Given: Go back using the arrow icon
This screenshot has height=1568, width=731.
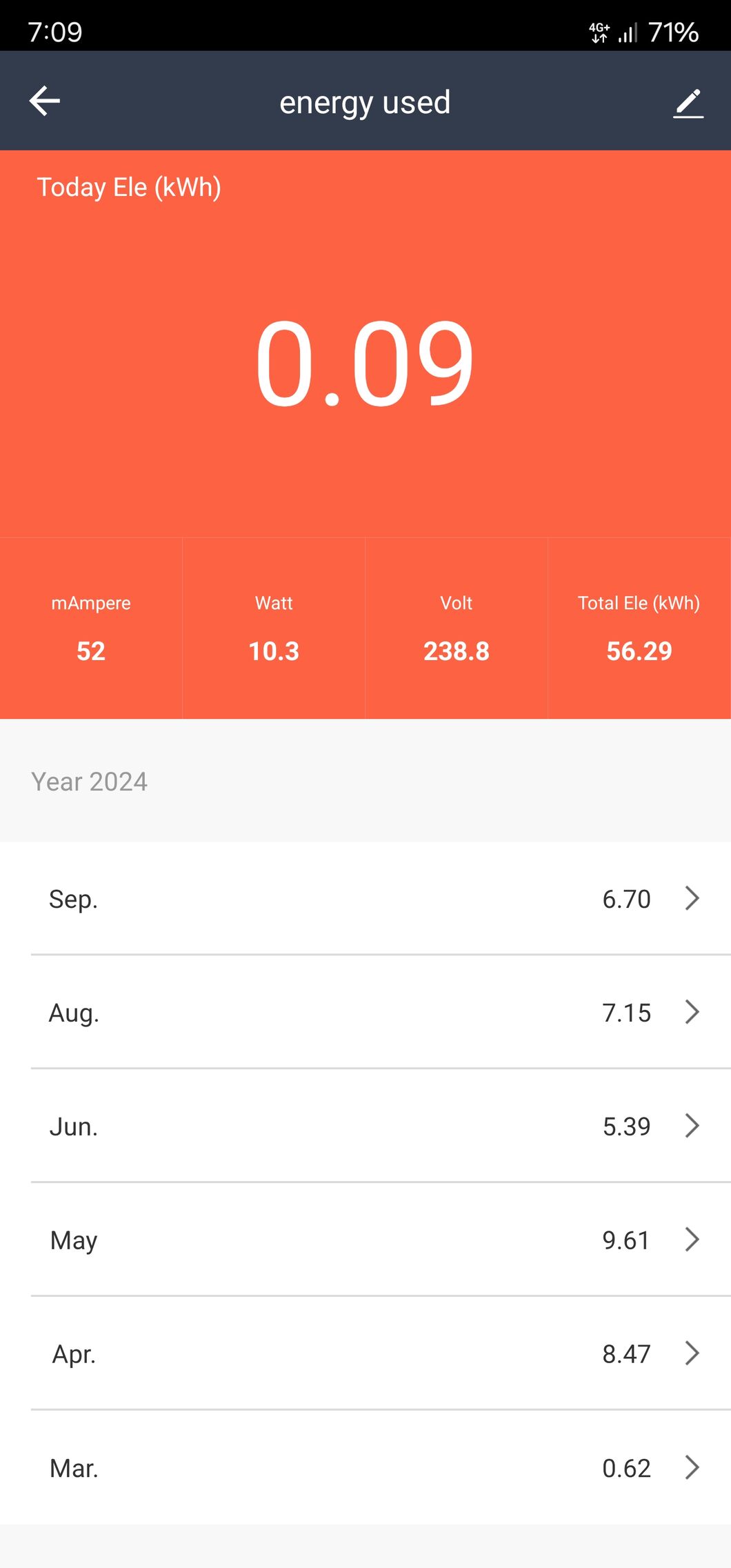Looking at the screenshot, I should point(45,101).
